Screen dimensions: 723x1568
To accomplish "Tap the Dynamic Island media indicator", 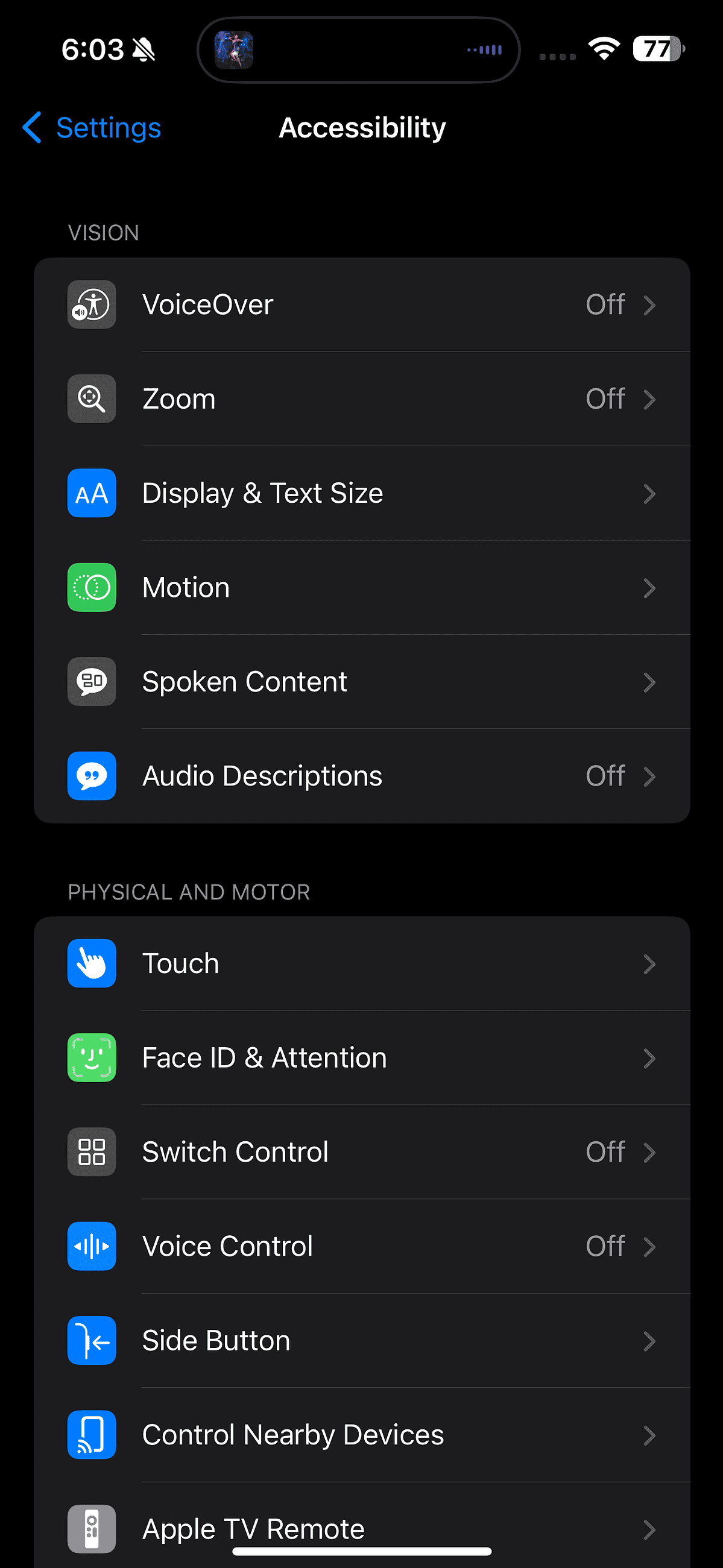I will click(x=233, y=49).
